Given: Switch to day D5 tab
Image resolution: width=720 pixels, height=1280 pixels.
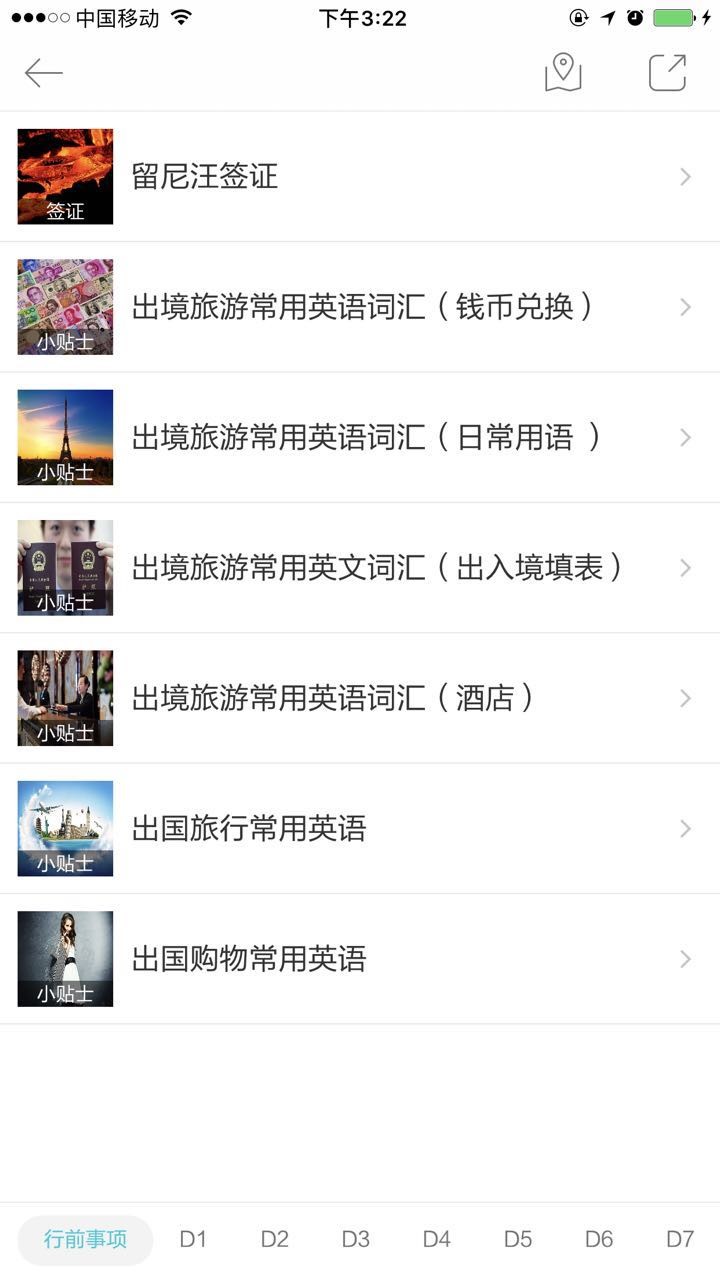Looking at the screenshot, I should point(518,1240).
